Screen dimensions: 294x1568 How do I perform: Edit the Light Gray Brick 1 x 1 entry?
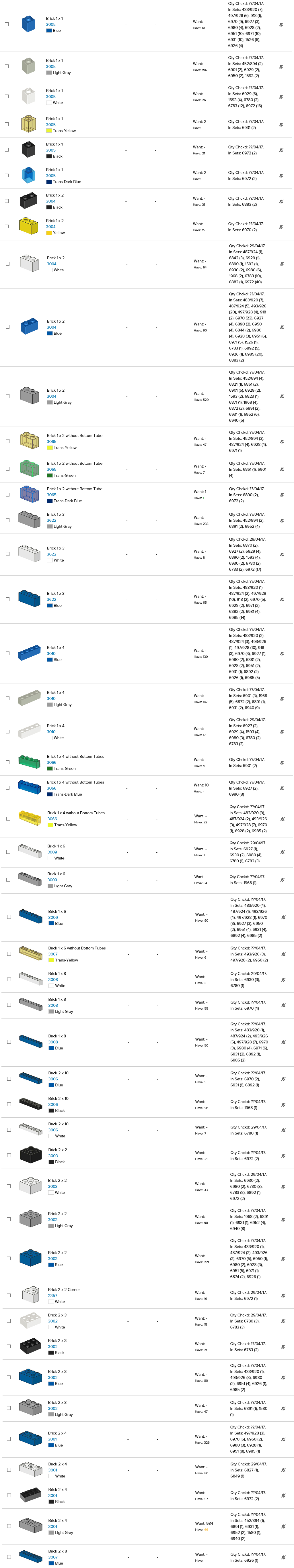tap(281, 67)
